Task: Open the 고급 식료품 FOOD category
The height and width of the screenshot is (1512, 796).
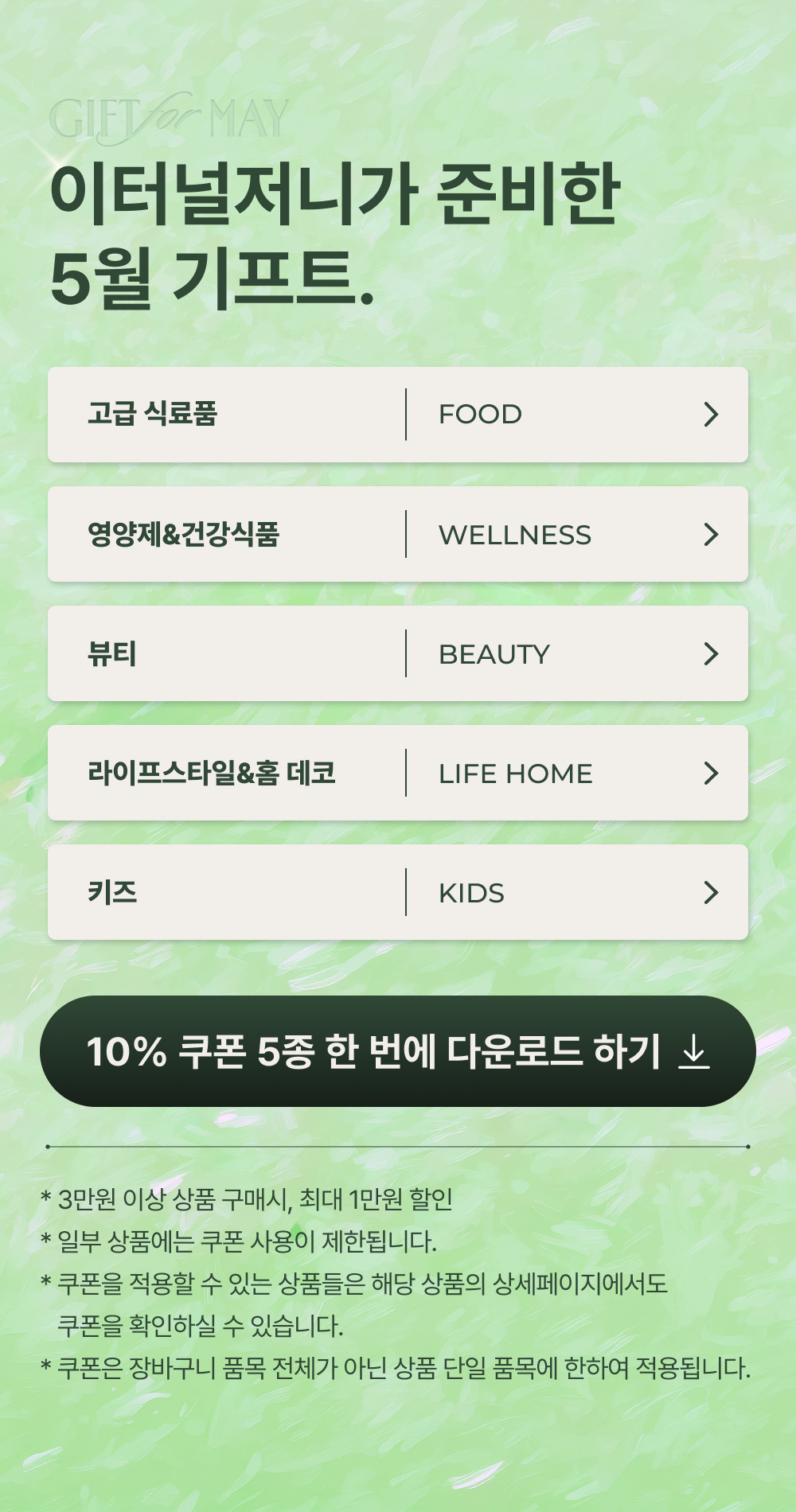Action: (x=398, y=415)
